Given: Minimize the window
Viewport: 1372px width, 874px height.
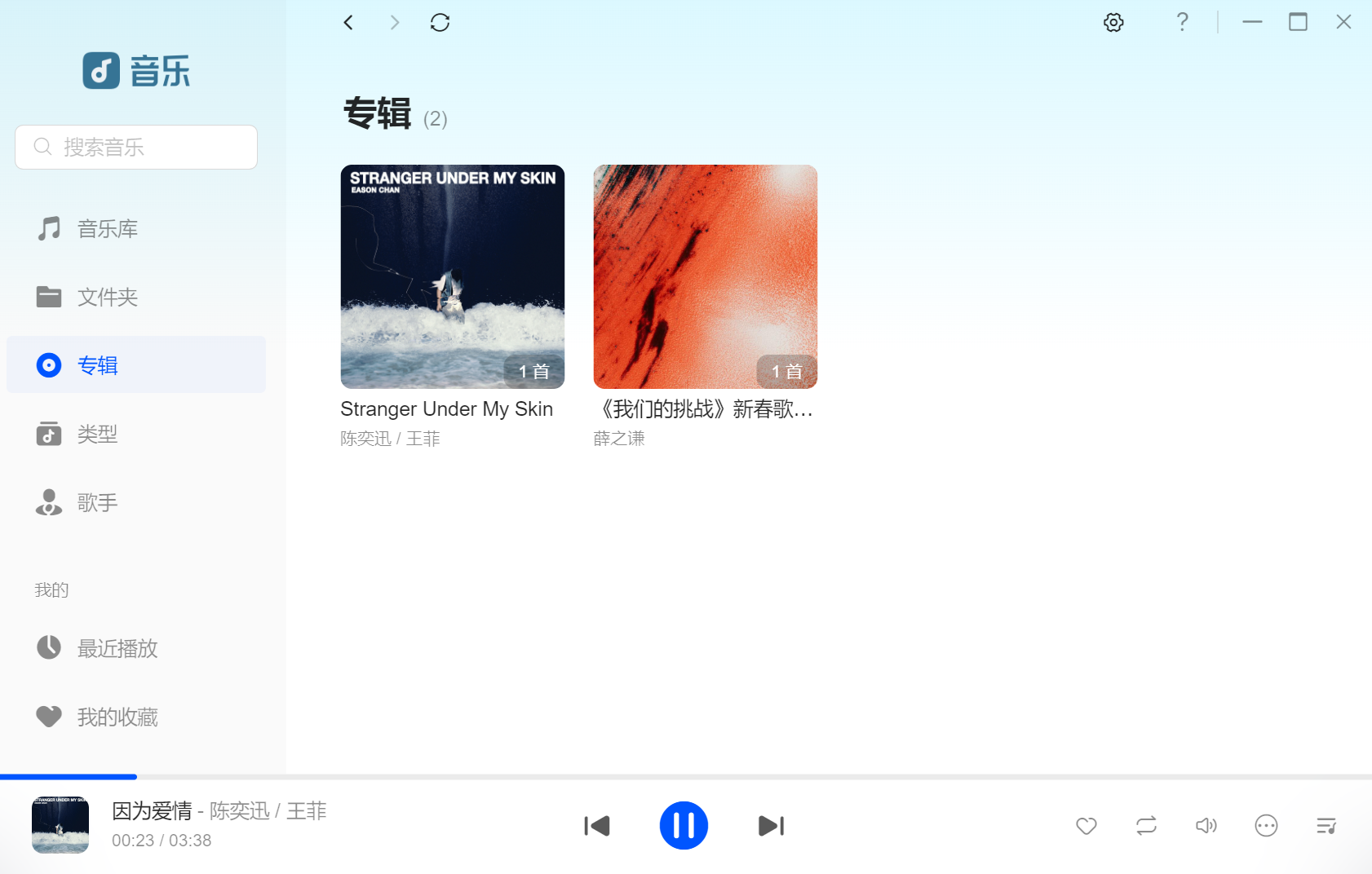Looking at the screenshot, I should tap(1252, 23).
